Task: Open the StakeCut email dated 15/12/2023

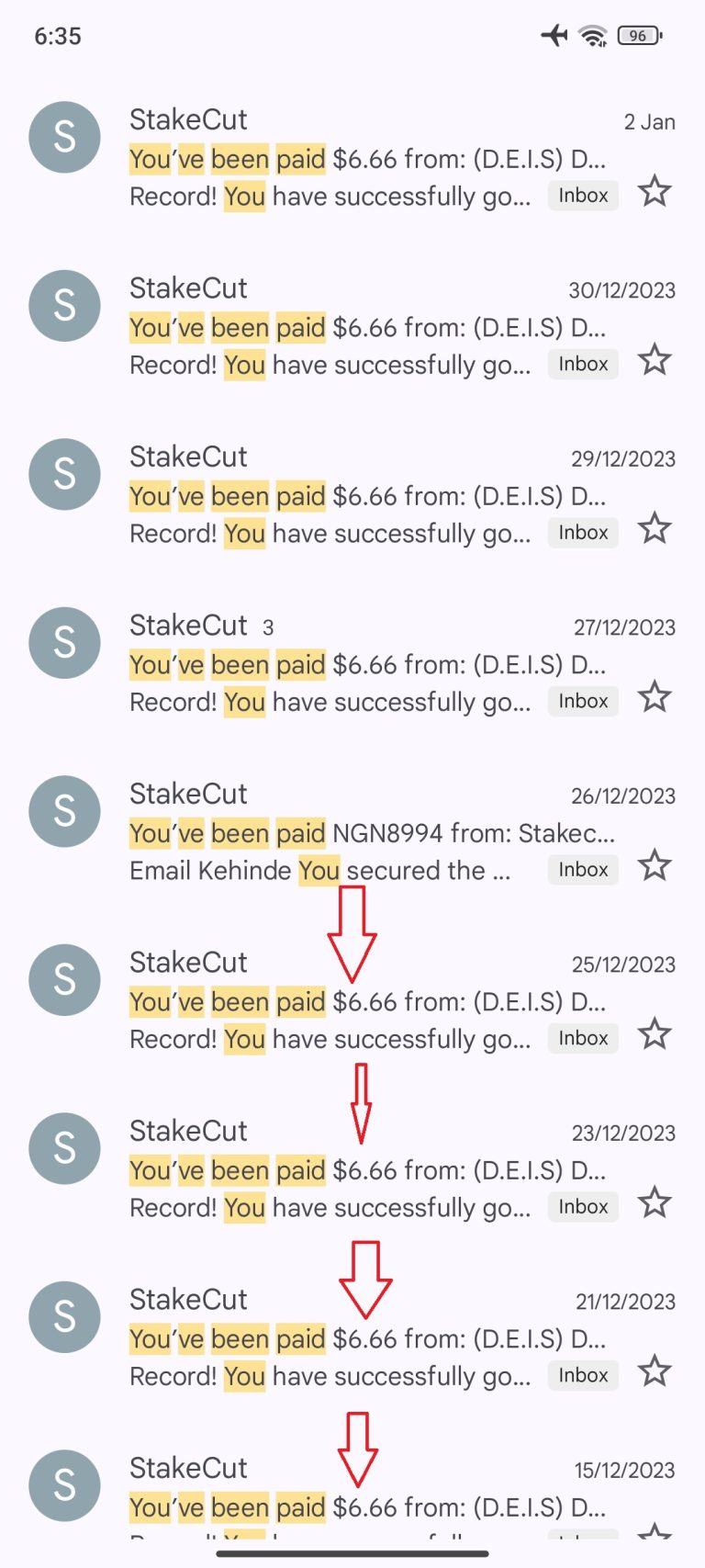Action: click(x=352, y=1488)
